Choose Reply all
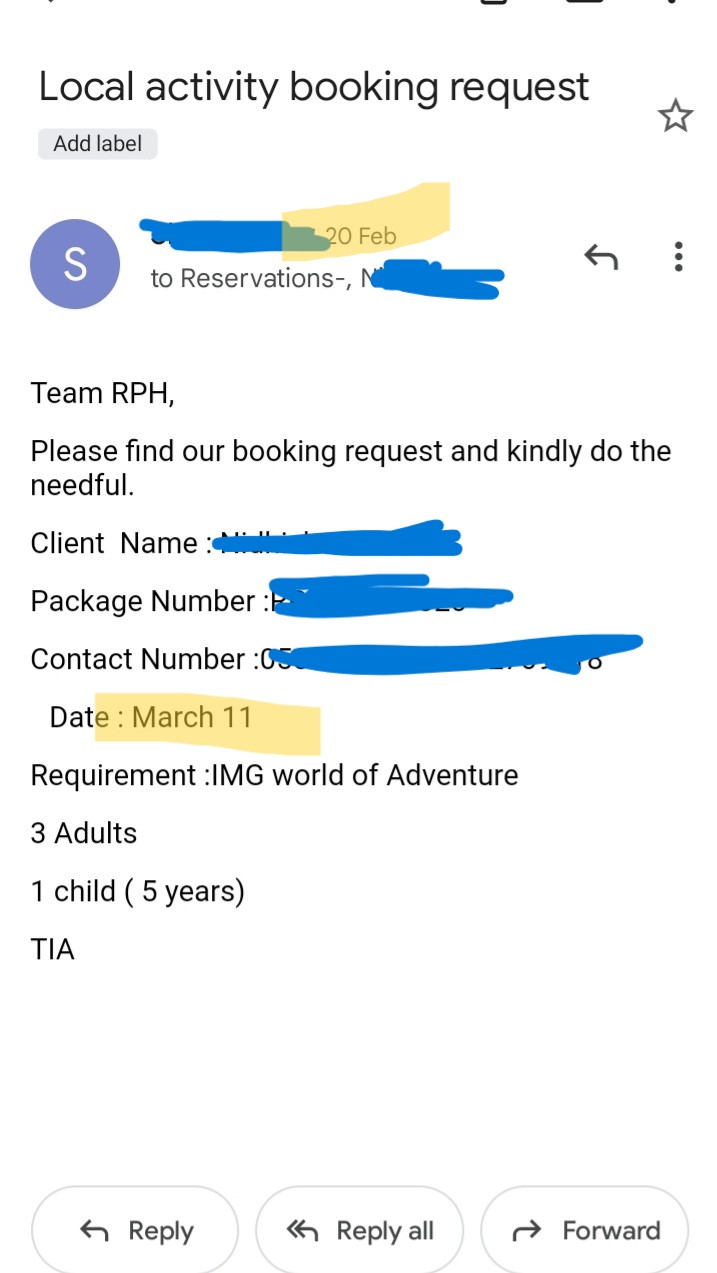Viewport: 717px width, 1273px height. coord(360,1231)
